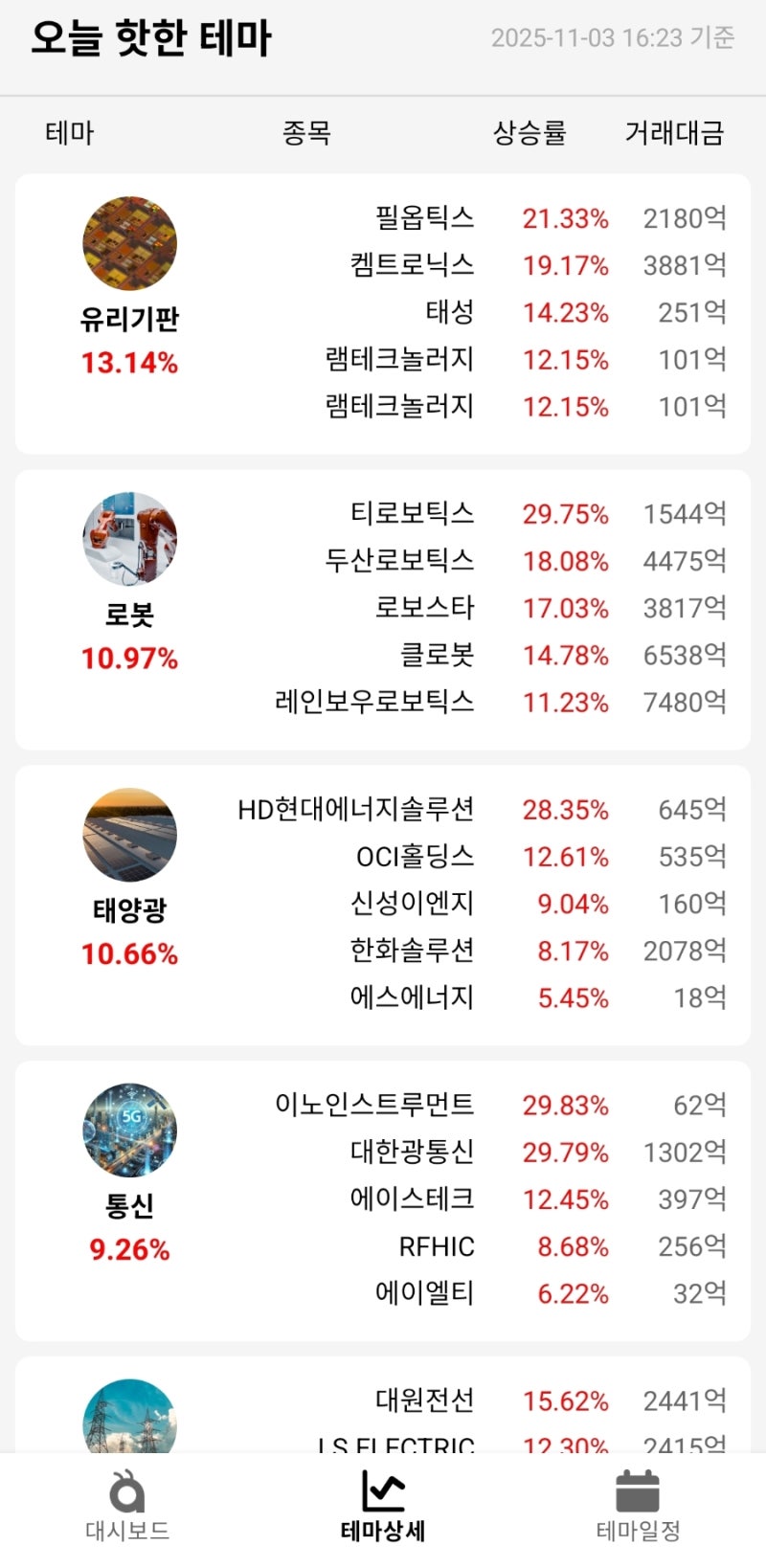Tap the 13.14% theme change rate
This screenshot has height=1568, width=766.
pyautogui.click(x=130, y=361)
